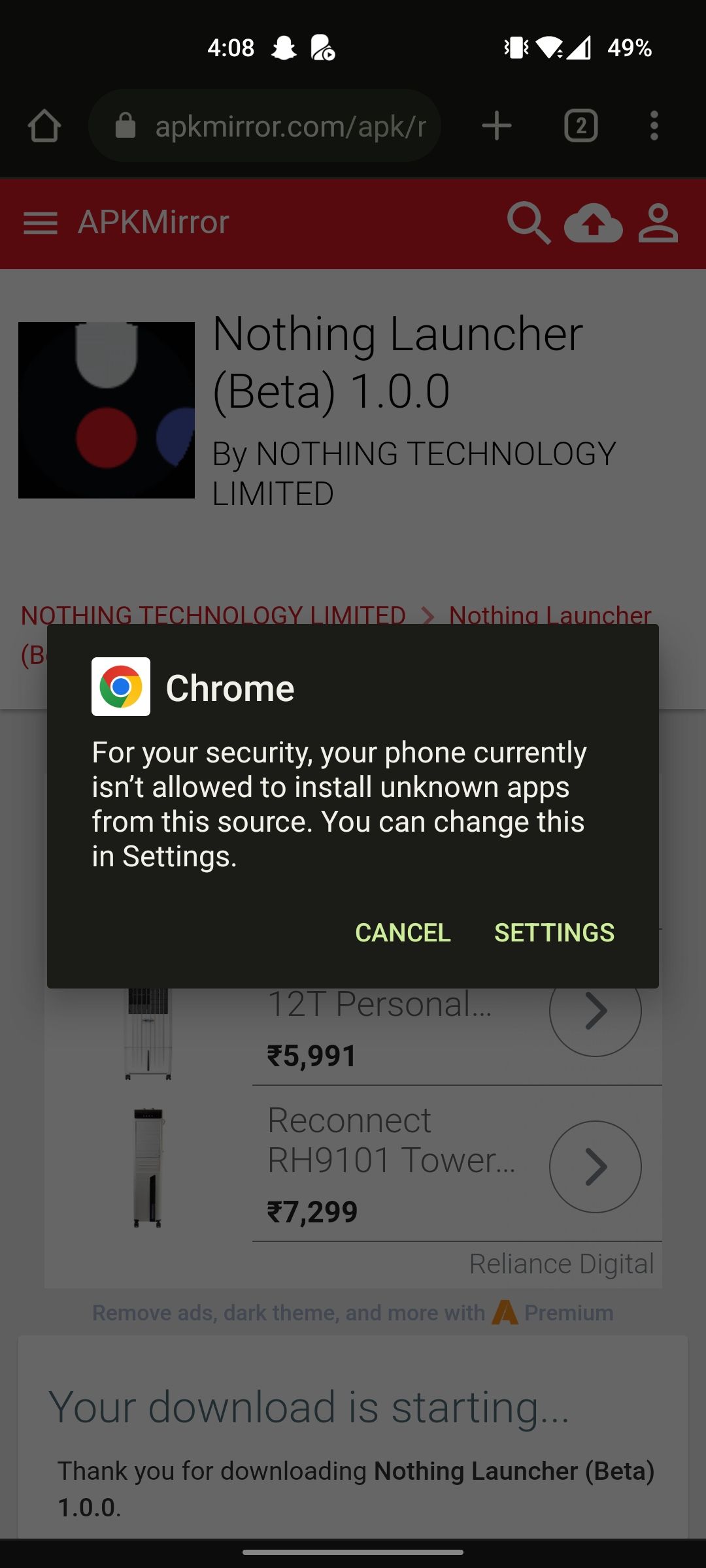The height and width of the screenshot is (1568, 706).
Task: Tap SETTINGS in the Chrome dialog
Action: coord(554,932)
